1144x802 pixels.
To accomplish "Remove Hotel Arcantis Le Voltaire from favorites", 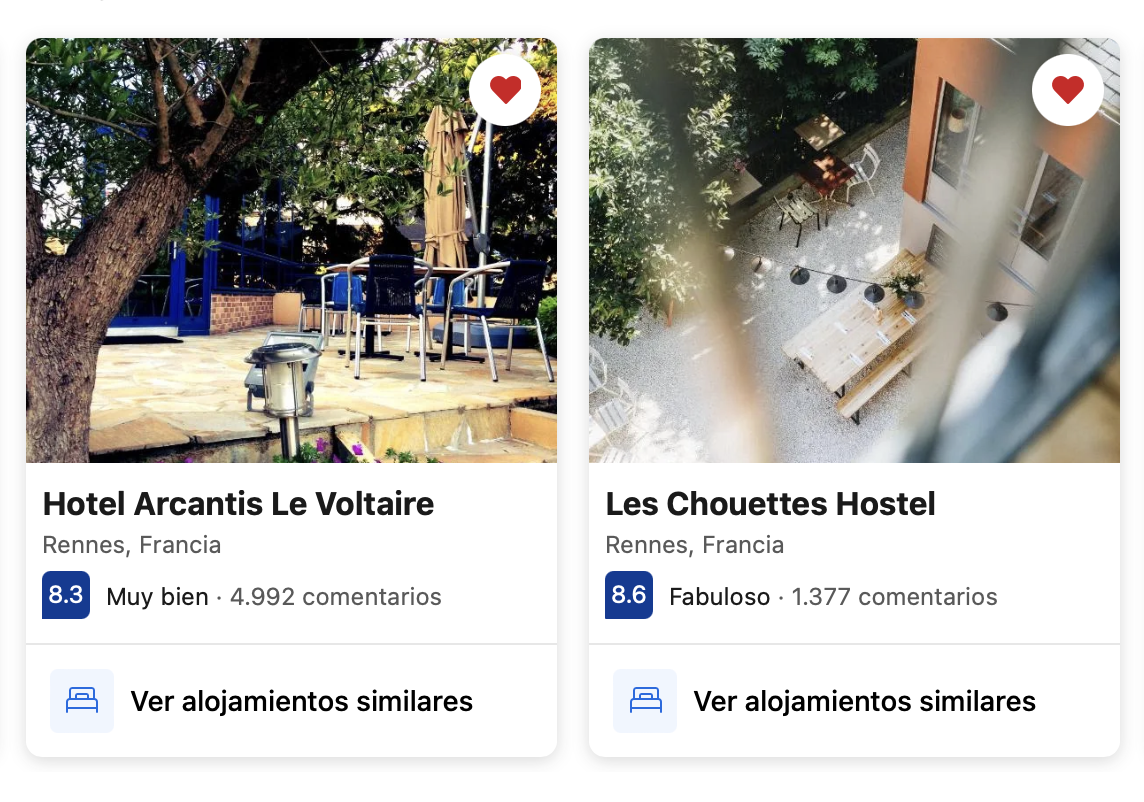I will [x=505, y=90].
